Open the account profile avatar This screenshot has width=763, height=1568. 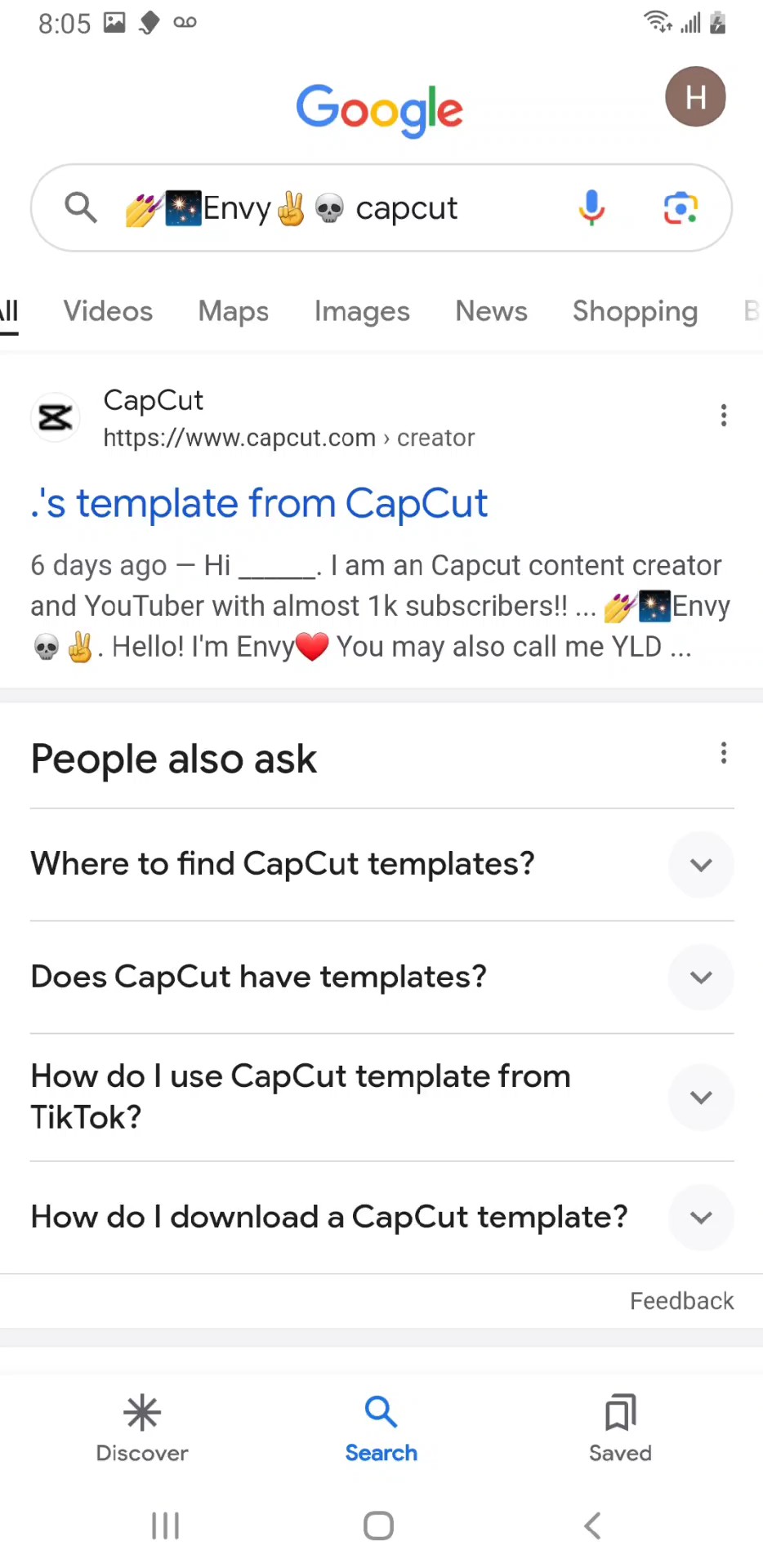point(695,97)
